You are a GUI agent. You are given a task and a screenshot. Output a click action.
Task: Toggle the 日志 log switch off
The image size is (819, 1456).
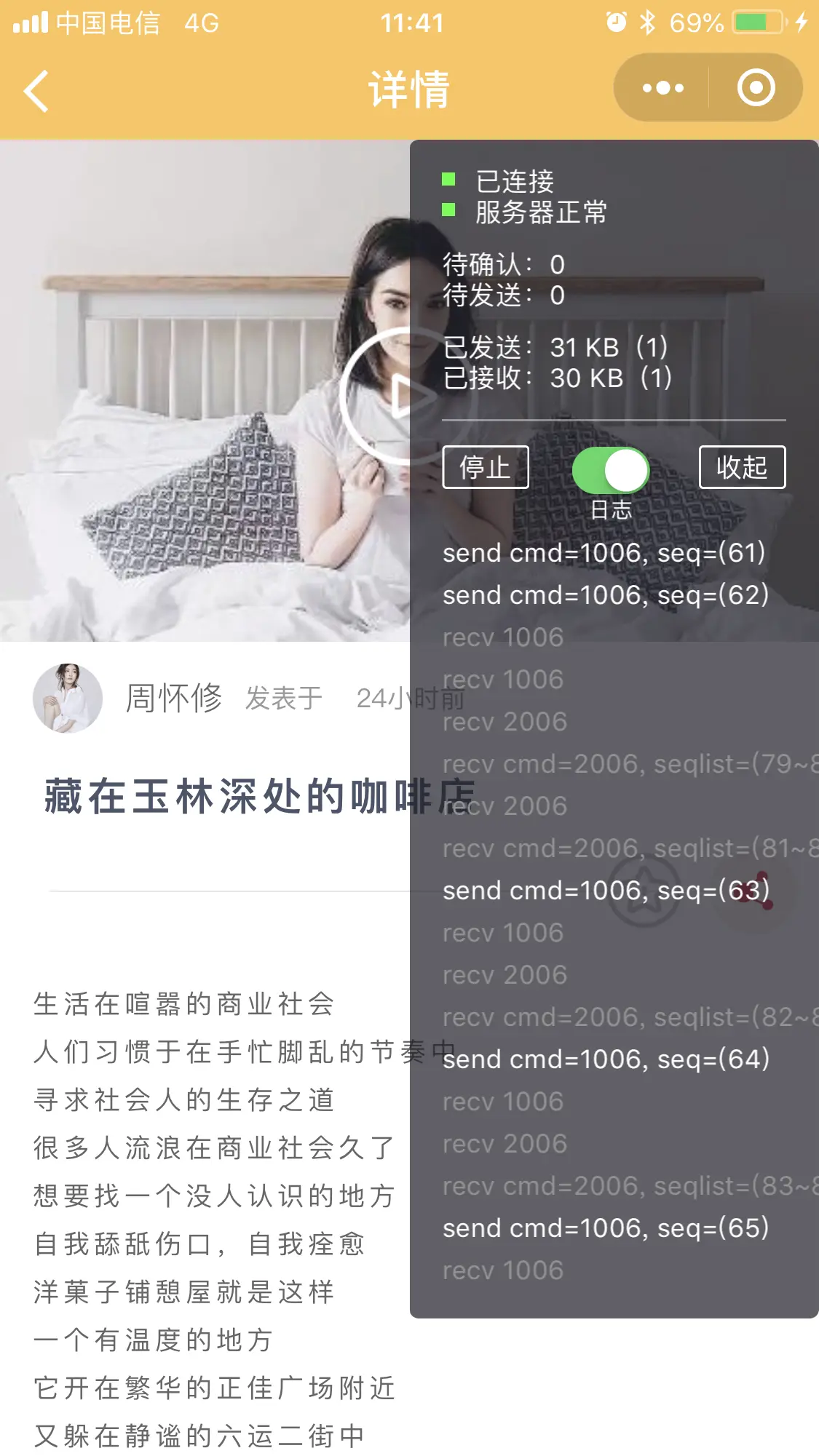point(610,470)
